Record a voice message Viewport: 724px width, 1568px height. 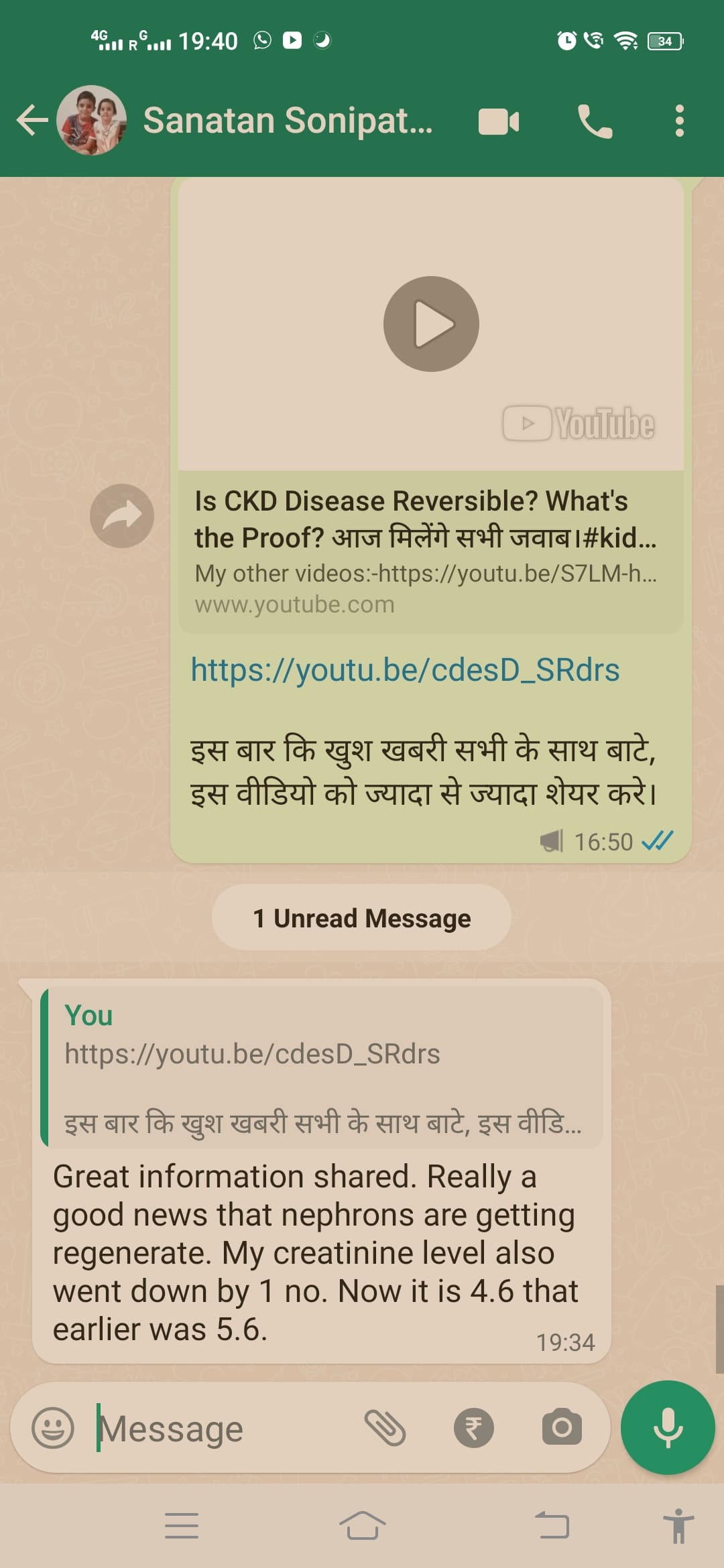pyautogui.click(x=668, y=1427)
